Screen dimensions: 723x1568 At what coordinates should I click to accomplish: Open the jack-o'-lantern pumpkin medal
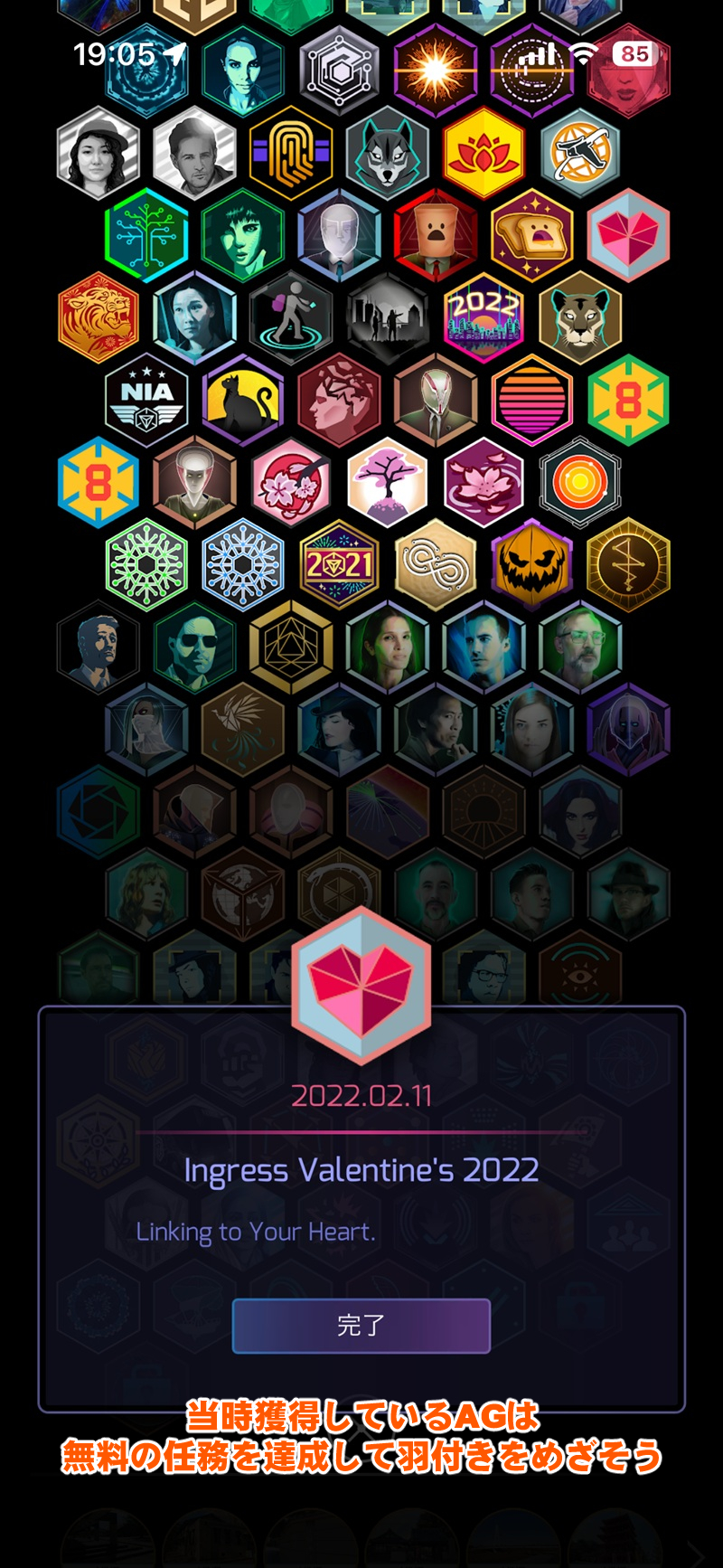point(532,564)
